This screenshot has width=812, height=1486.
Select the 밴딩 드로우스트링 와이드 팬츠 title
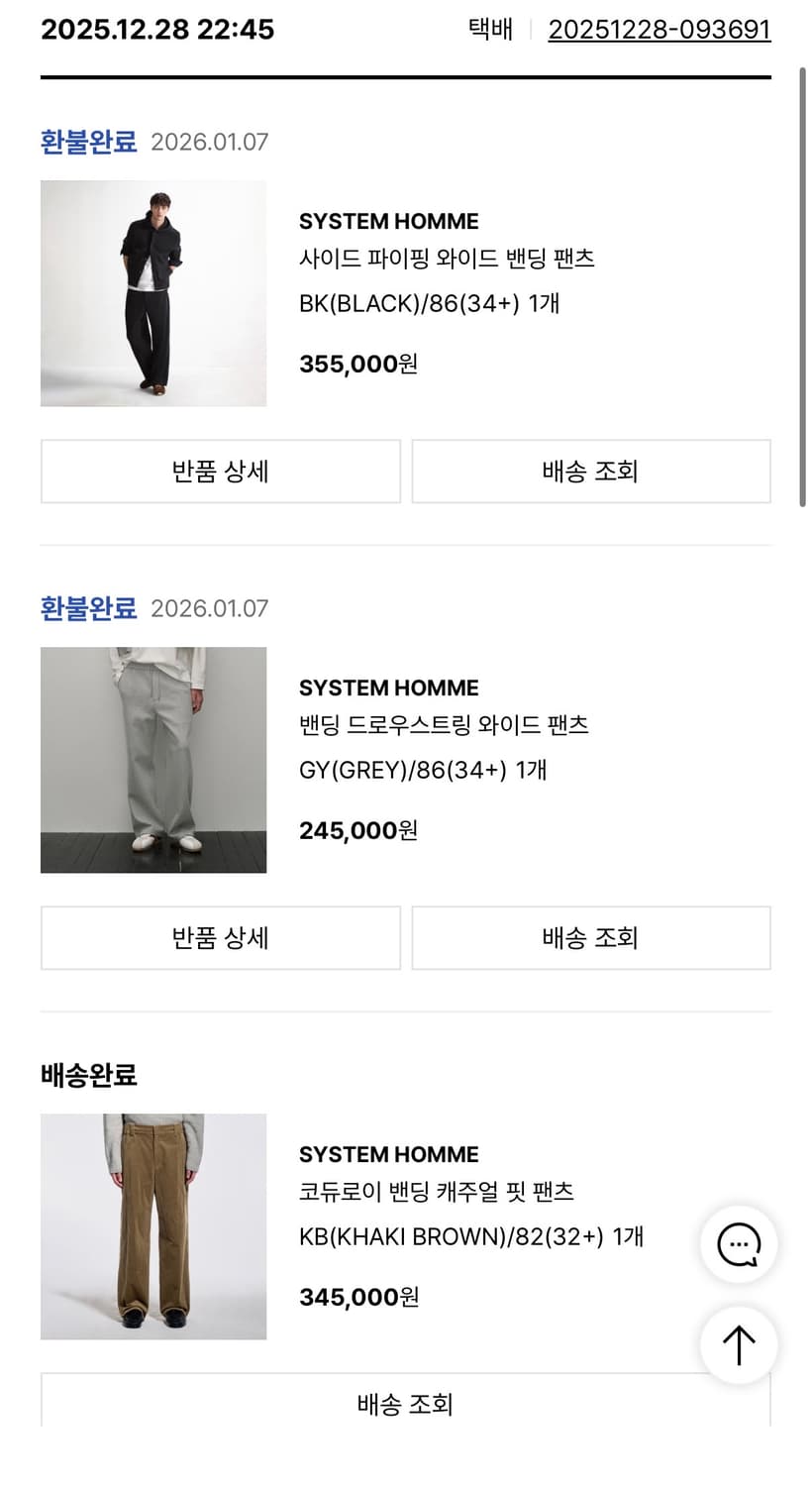[x=445, y=725]
